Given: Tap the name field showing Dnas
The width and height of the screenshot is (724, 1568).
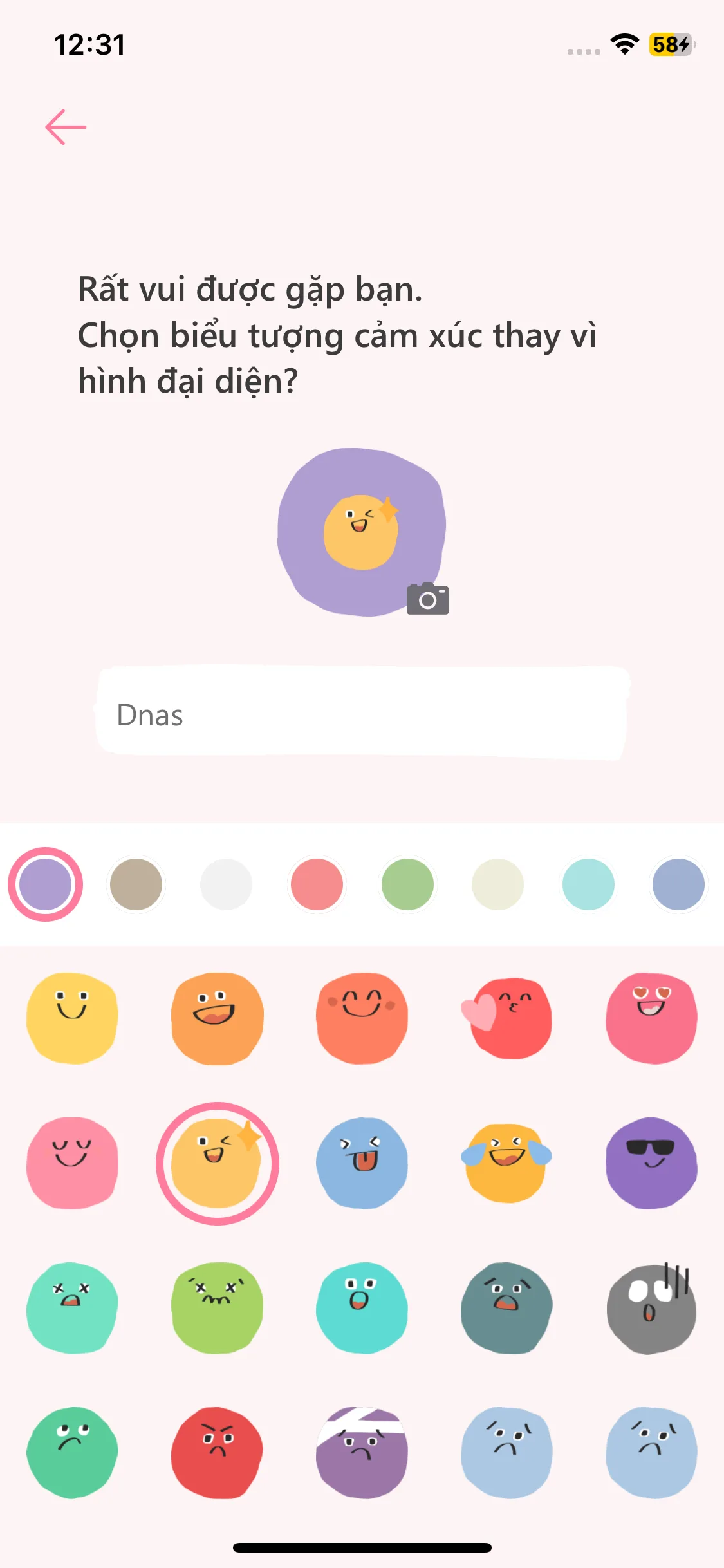Looking at the screenshot, I should [x=362, y=714].
